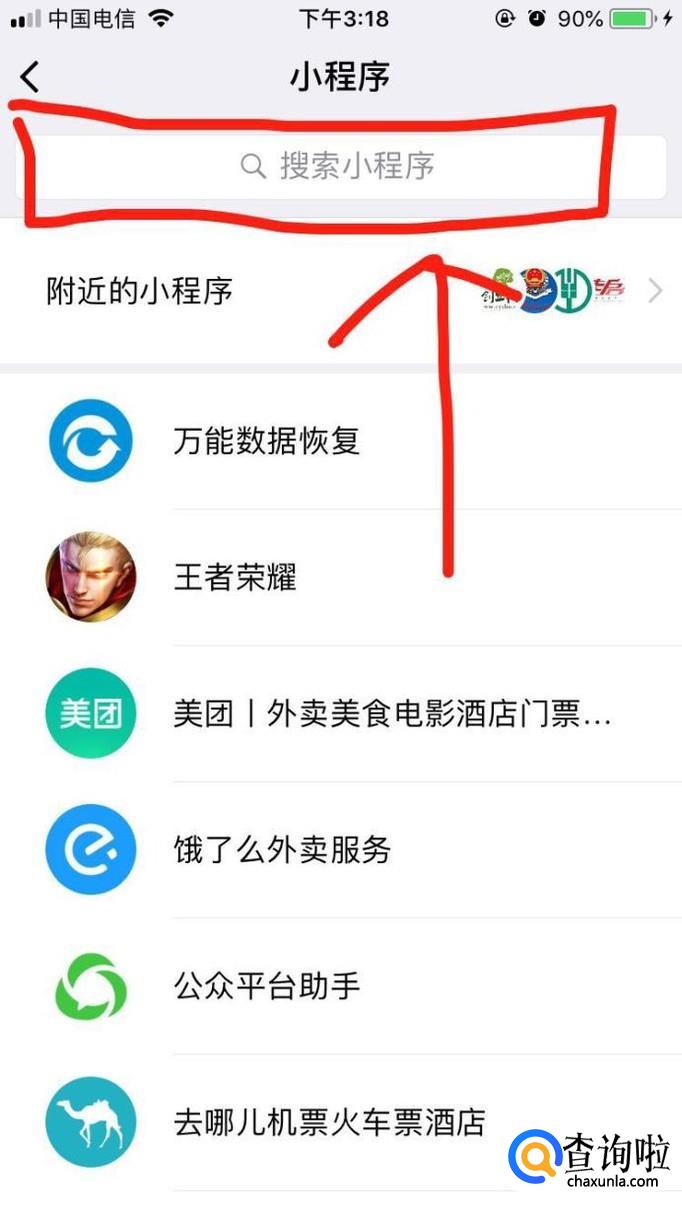Screen dimensions: 682x1212
Task: Launch the 王者荣耀 mini program
Action: pos(341,577)
